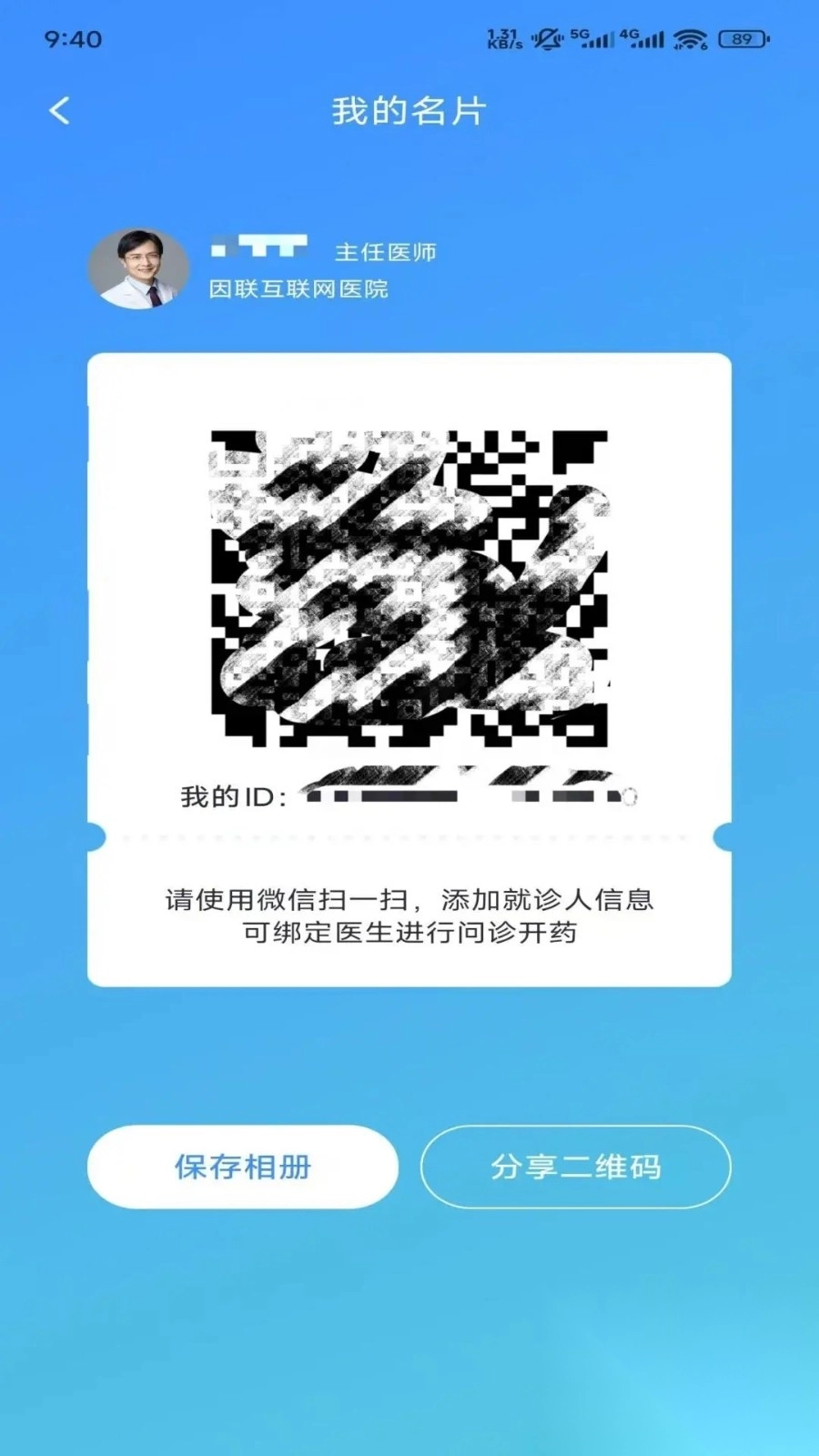Screen dimensions: 819x1456
Task: Tap the 保存相册 button to save card
Action: click(243, 1168)
